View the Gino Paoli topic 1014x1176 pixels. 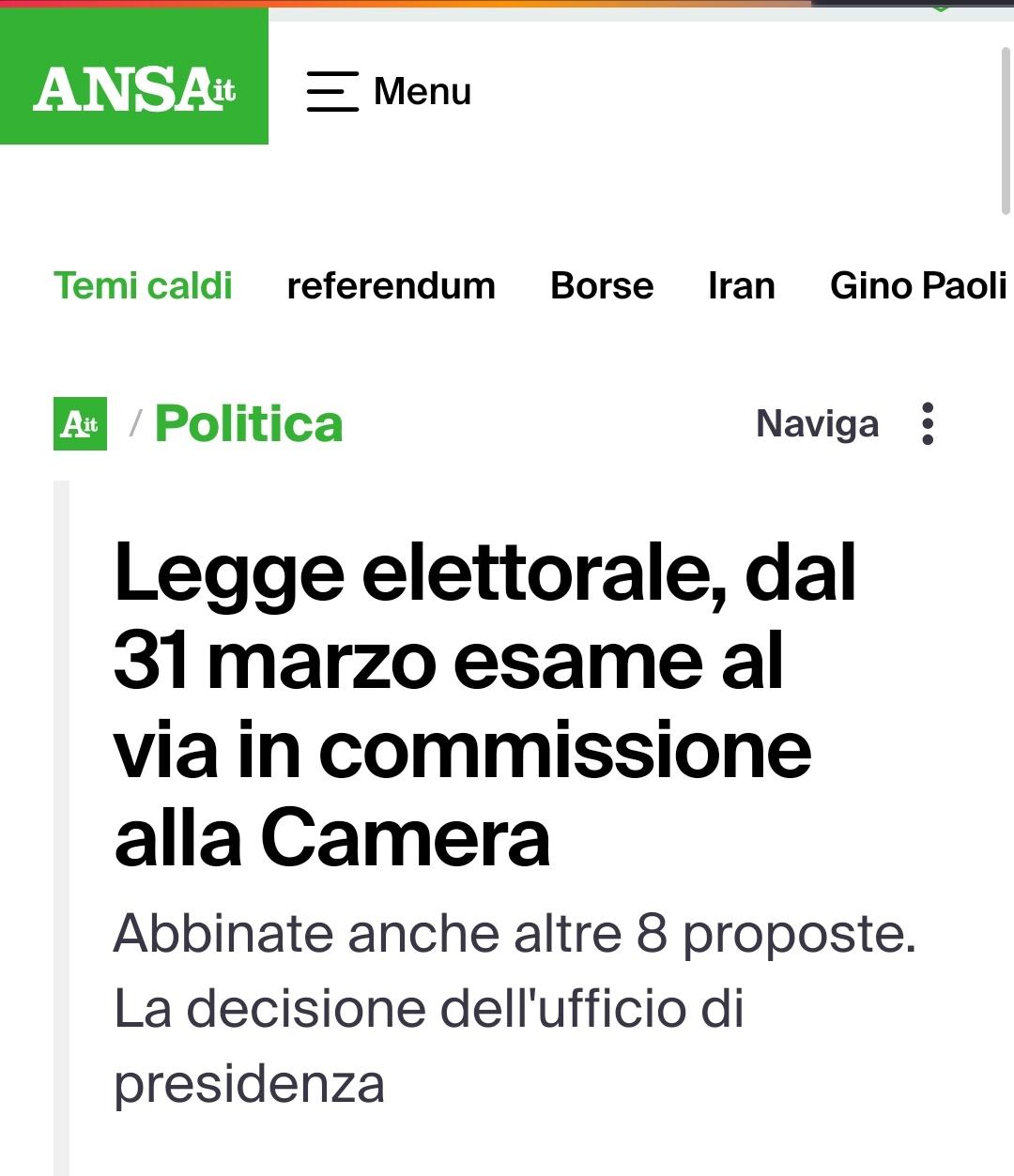click(916, 285)
